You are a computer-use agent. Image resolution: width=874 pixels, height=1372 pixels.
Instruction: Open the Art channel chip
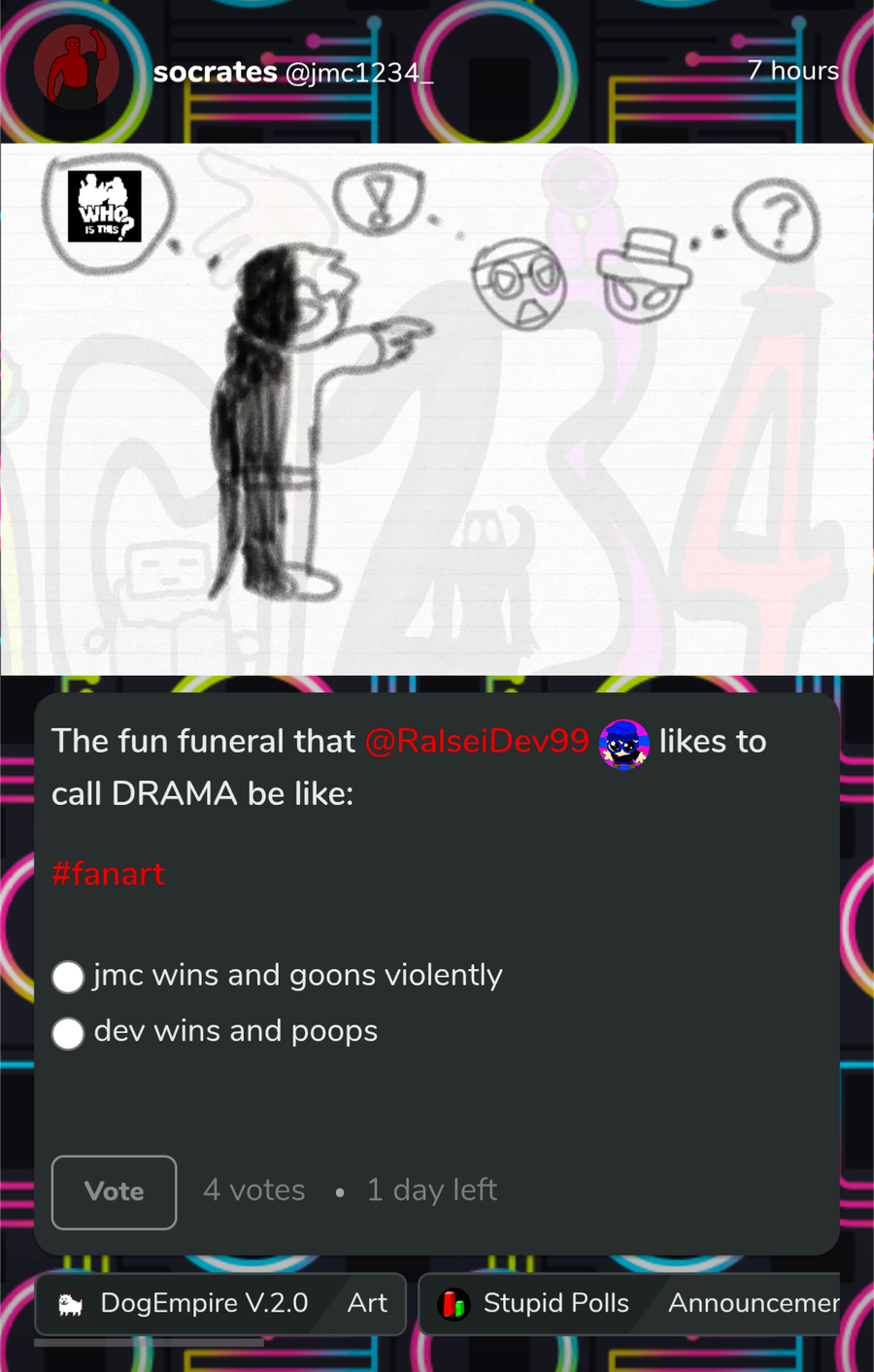point(367,1303)
